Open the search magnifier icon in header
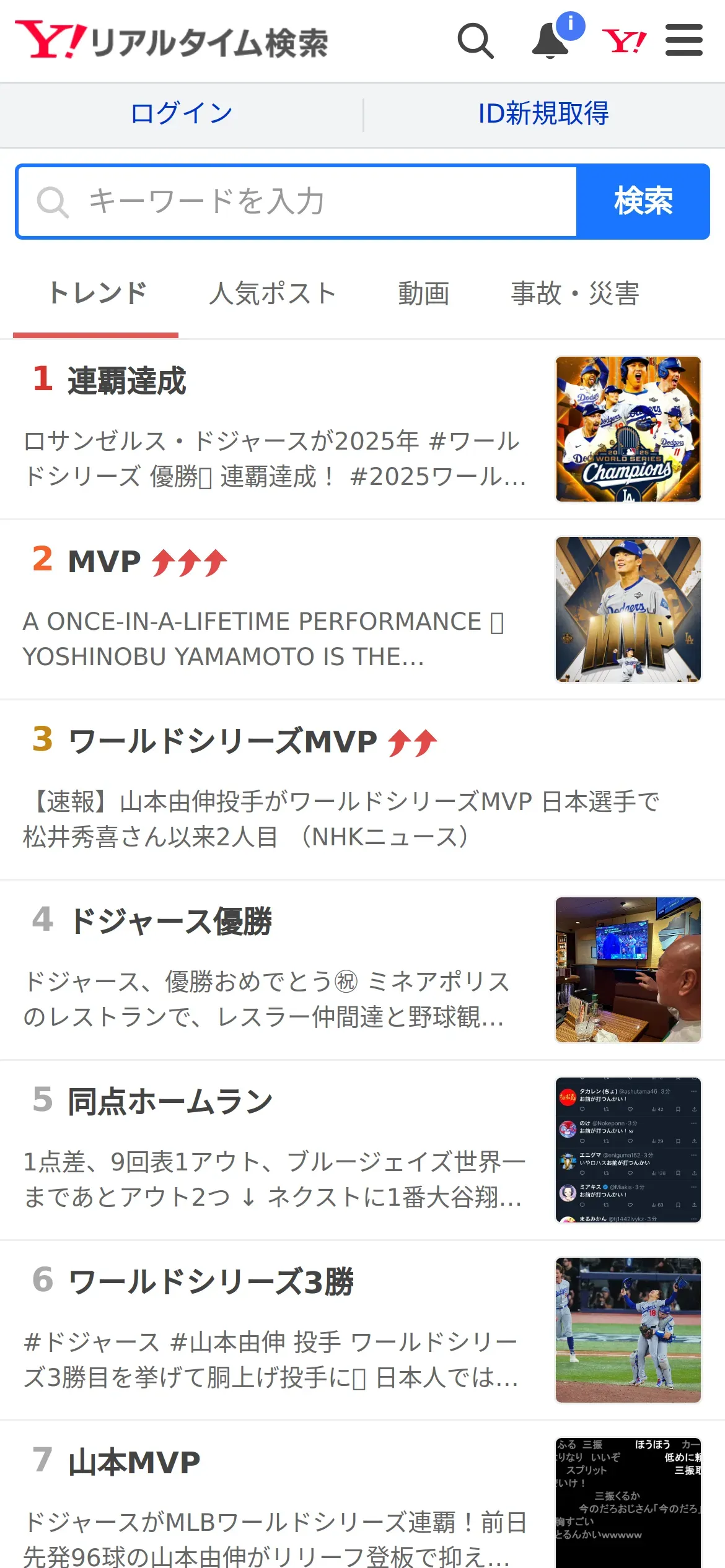Screen dimensions: 725x1568 [475, 41]
